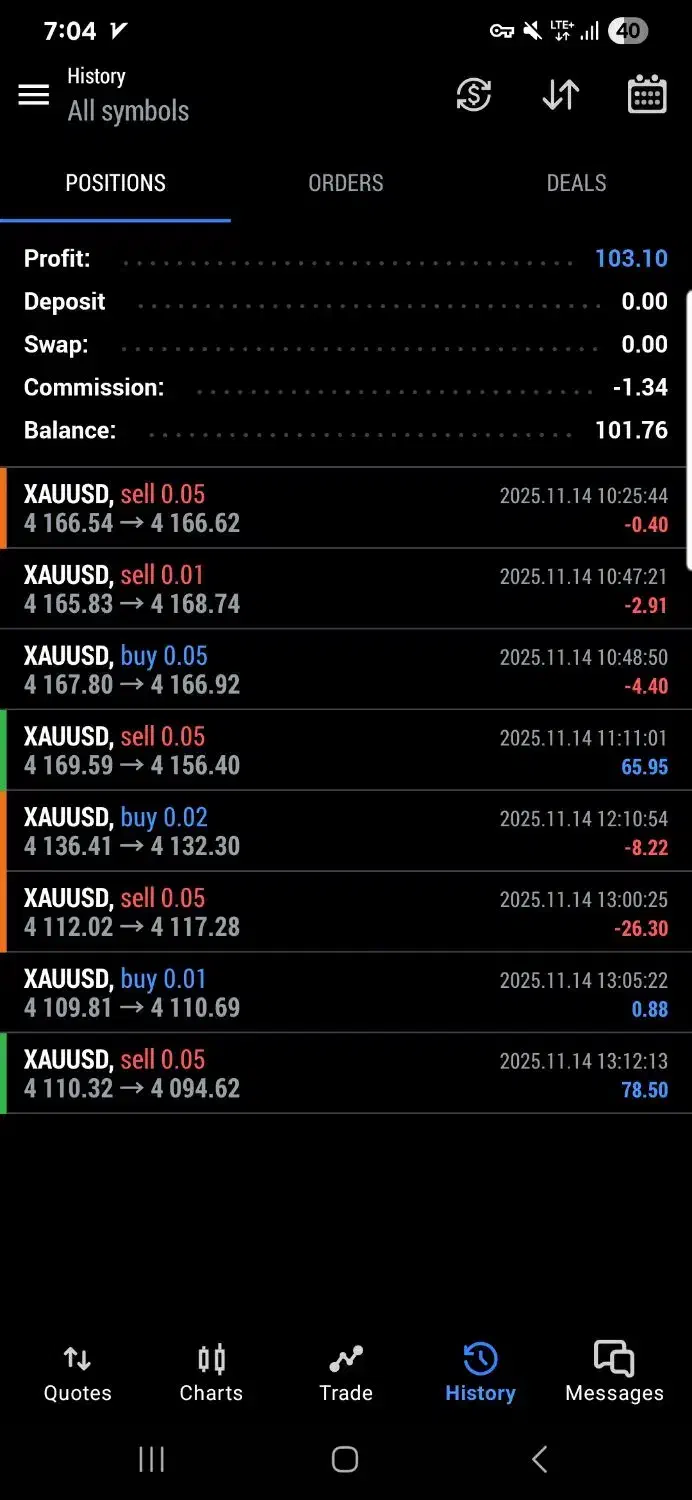Open the sort order arrows
The width and height of the screenshot is (692, 1500).
(560, 95)
